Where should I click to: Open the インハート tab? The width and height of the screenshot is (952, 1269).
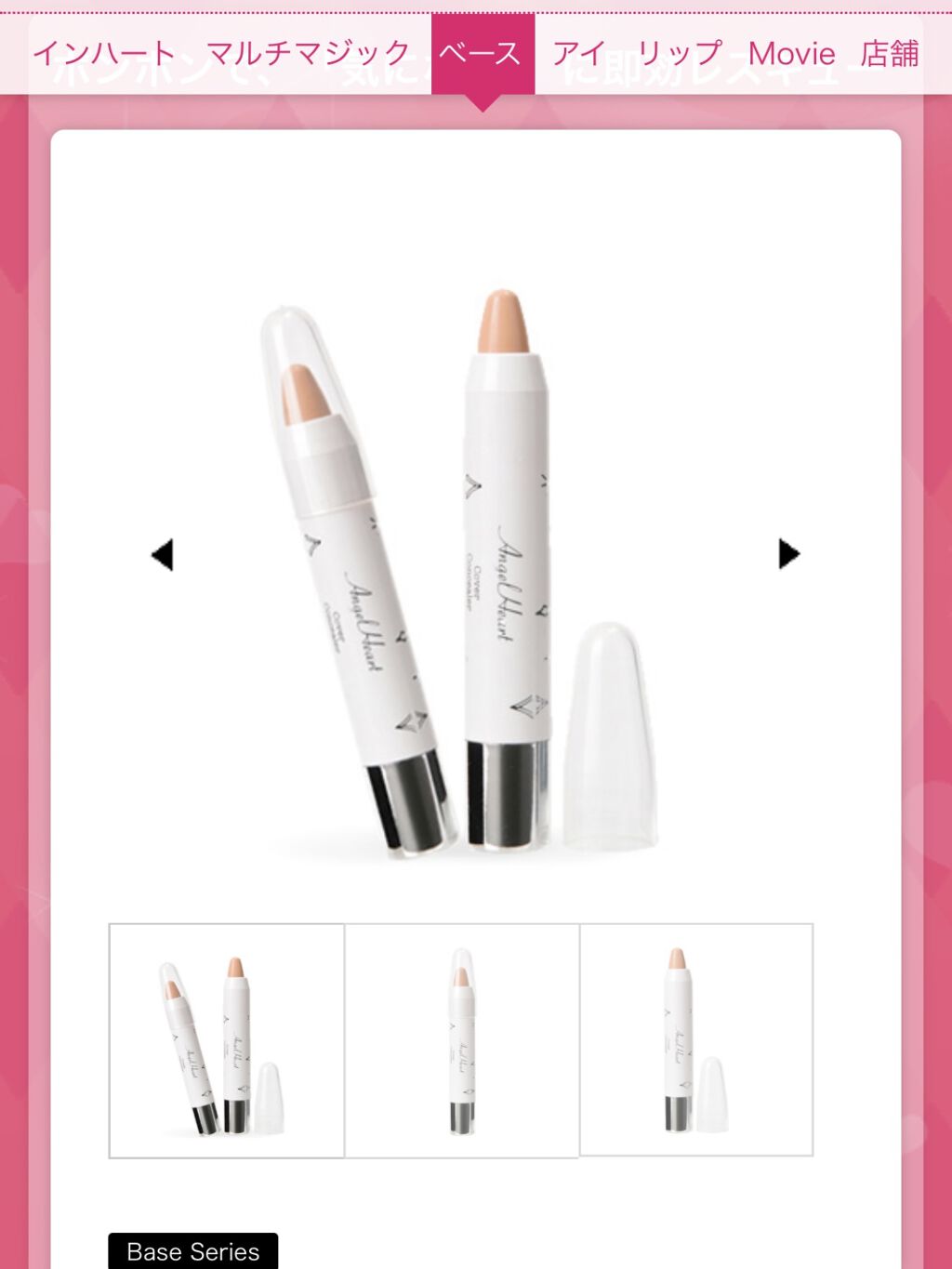tap(103, 54)
